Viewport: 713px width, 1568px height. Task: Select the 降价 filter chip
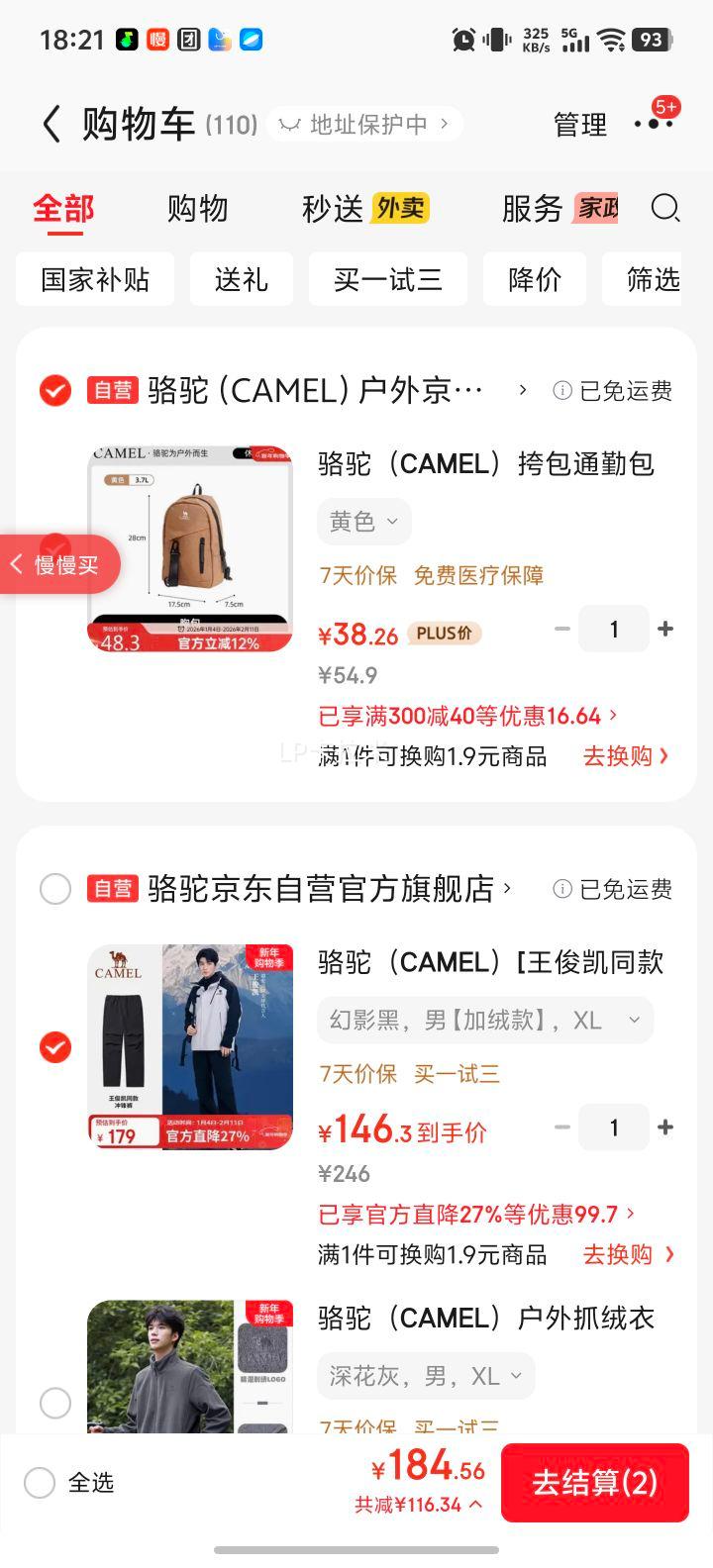pos(534,279)
